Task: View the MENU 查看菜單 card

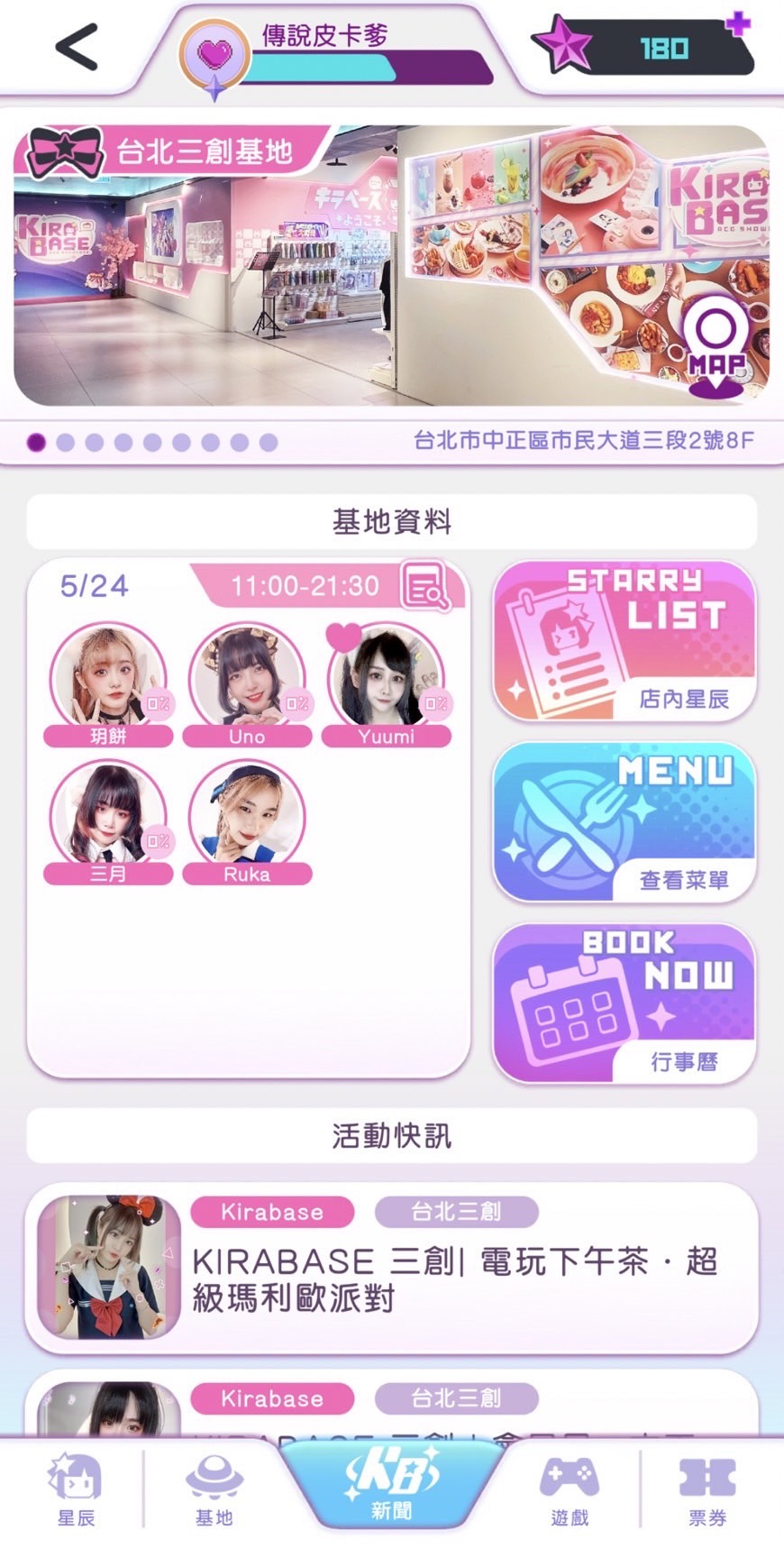Action: 624,822
